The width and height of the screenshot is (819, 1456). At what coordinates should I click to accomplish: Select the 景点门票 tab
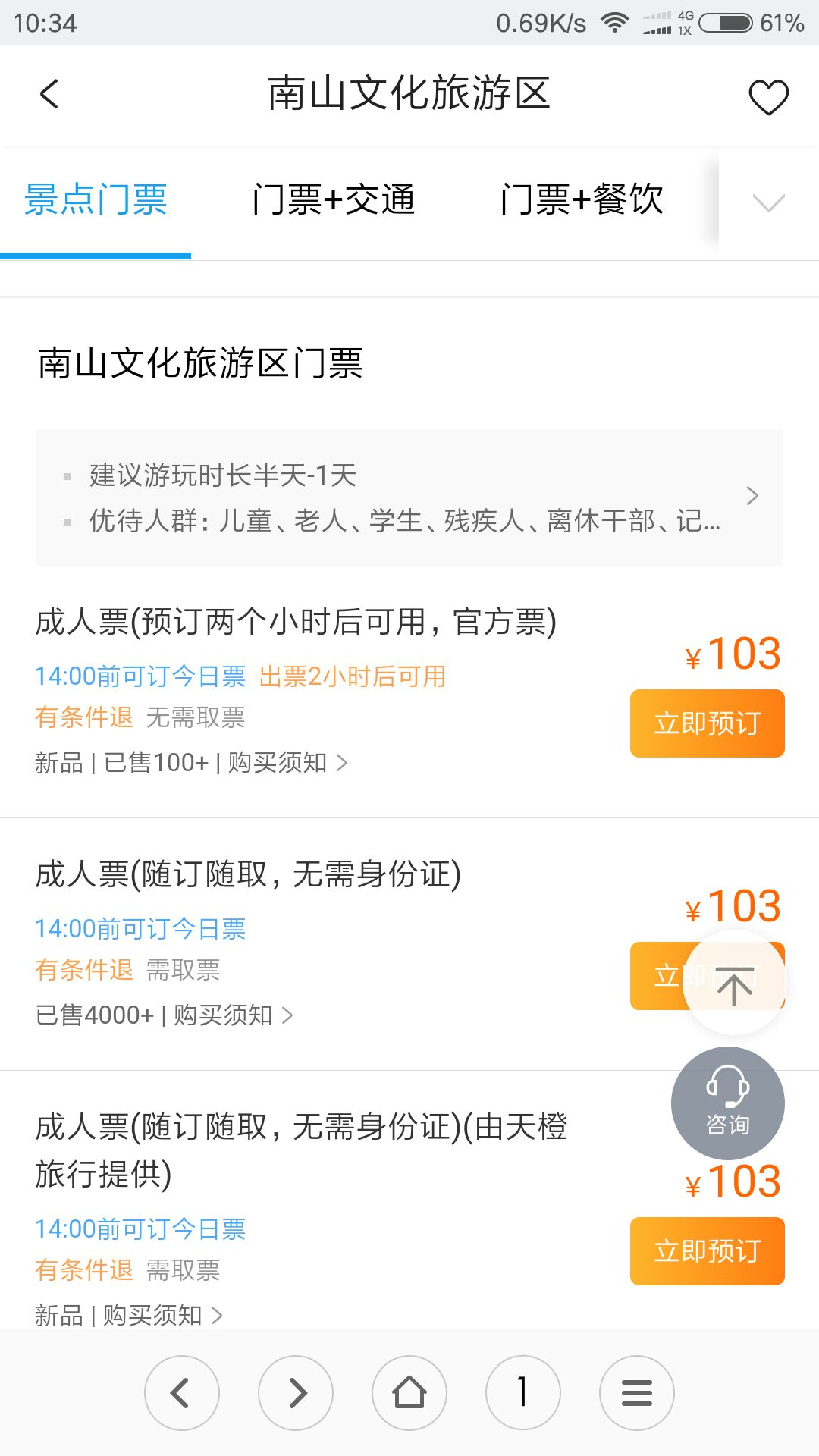pyautogui.click(x=96, y=200)
